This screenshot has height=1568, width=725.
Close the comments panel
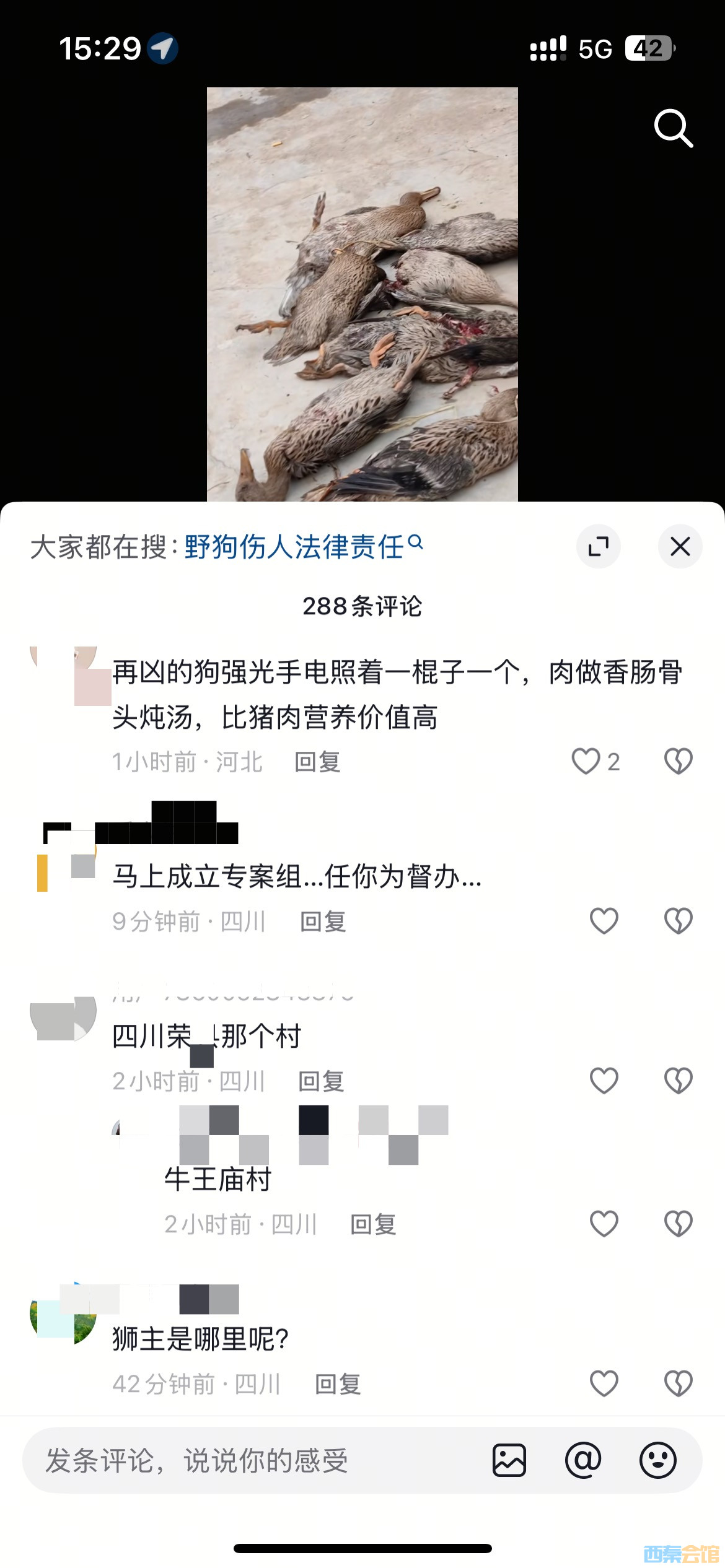click(x=680, y=547)
